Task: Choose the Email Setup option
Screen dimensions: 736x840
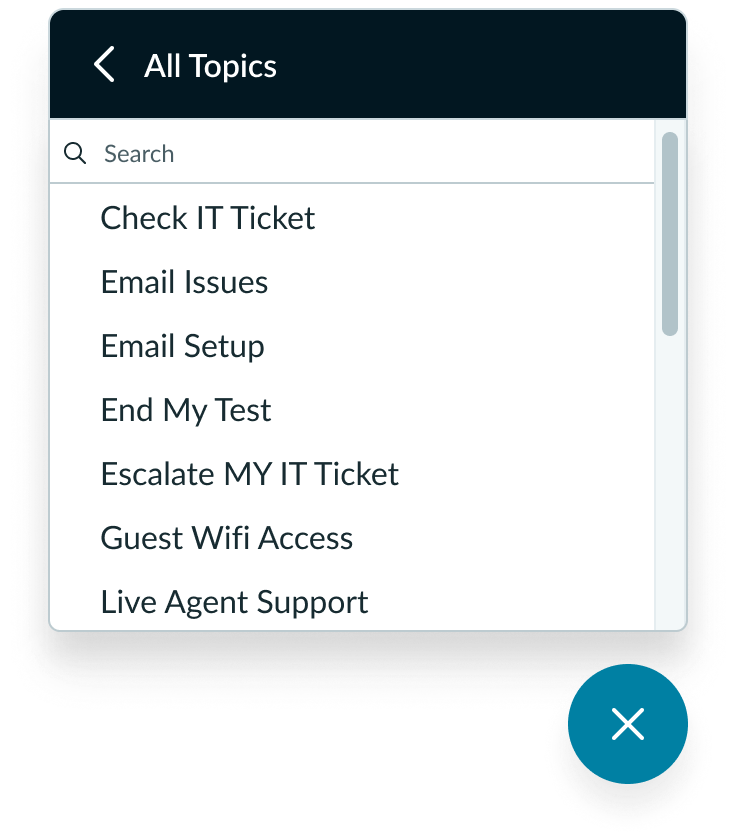Action: (182, 346)
